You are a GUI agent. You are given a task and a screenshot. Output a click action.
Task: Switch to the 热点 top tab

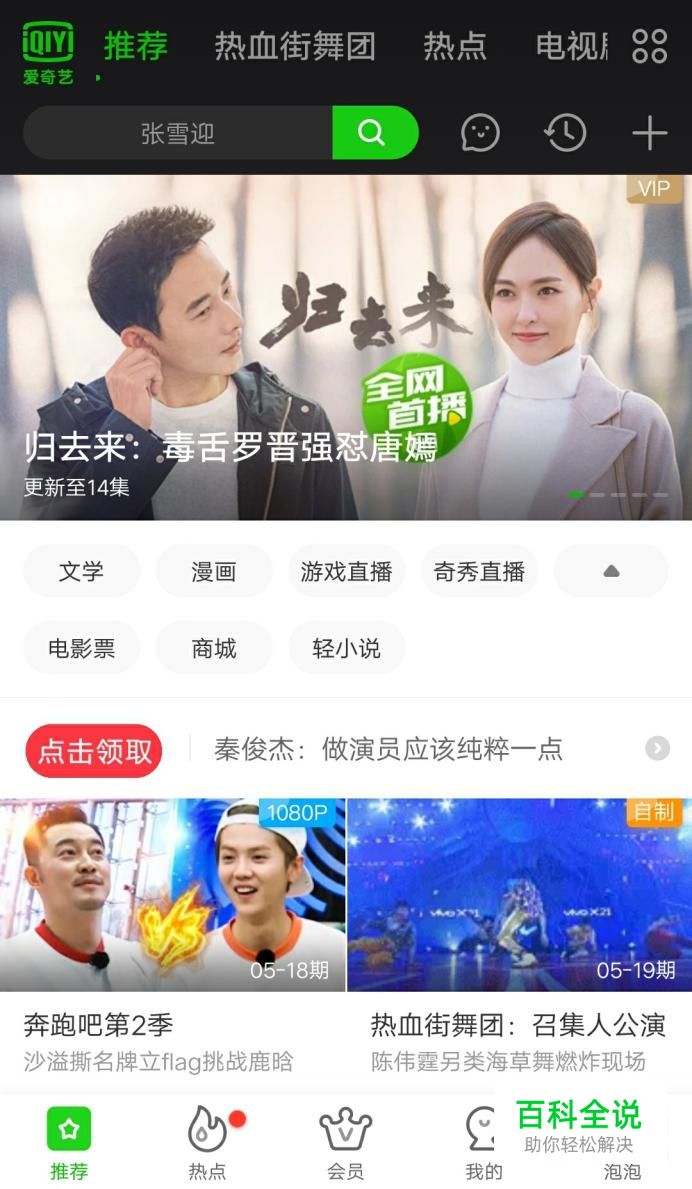[454, 45]
